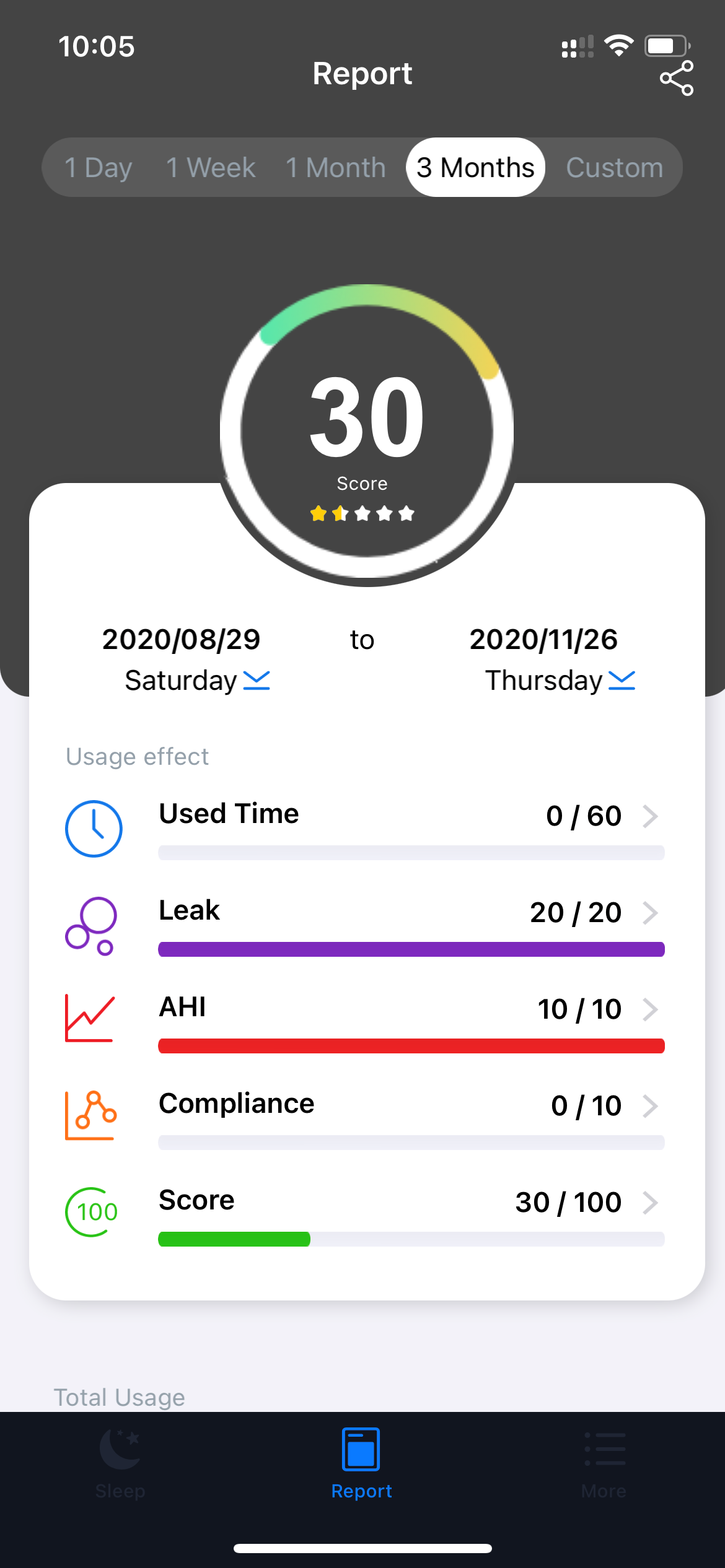
Task: Select the 3 Months range
Action: coord(475,168)
